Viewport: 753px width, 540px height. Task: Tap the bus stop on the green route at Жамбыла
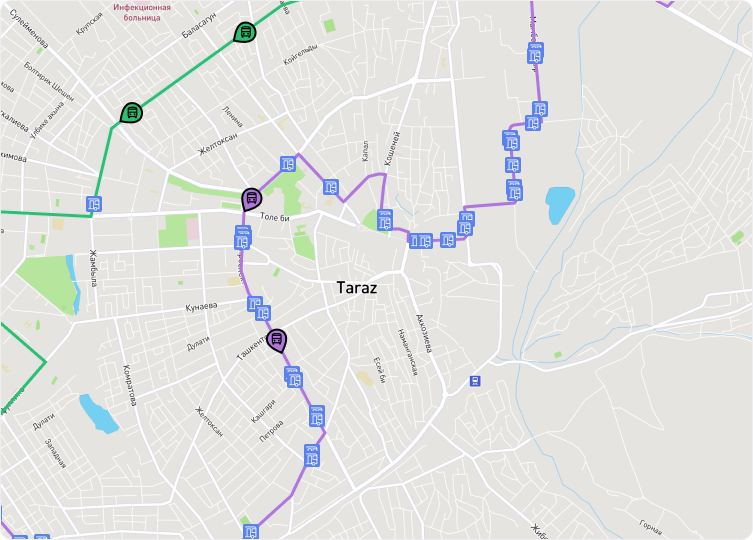click(x=94, y=205)
